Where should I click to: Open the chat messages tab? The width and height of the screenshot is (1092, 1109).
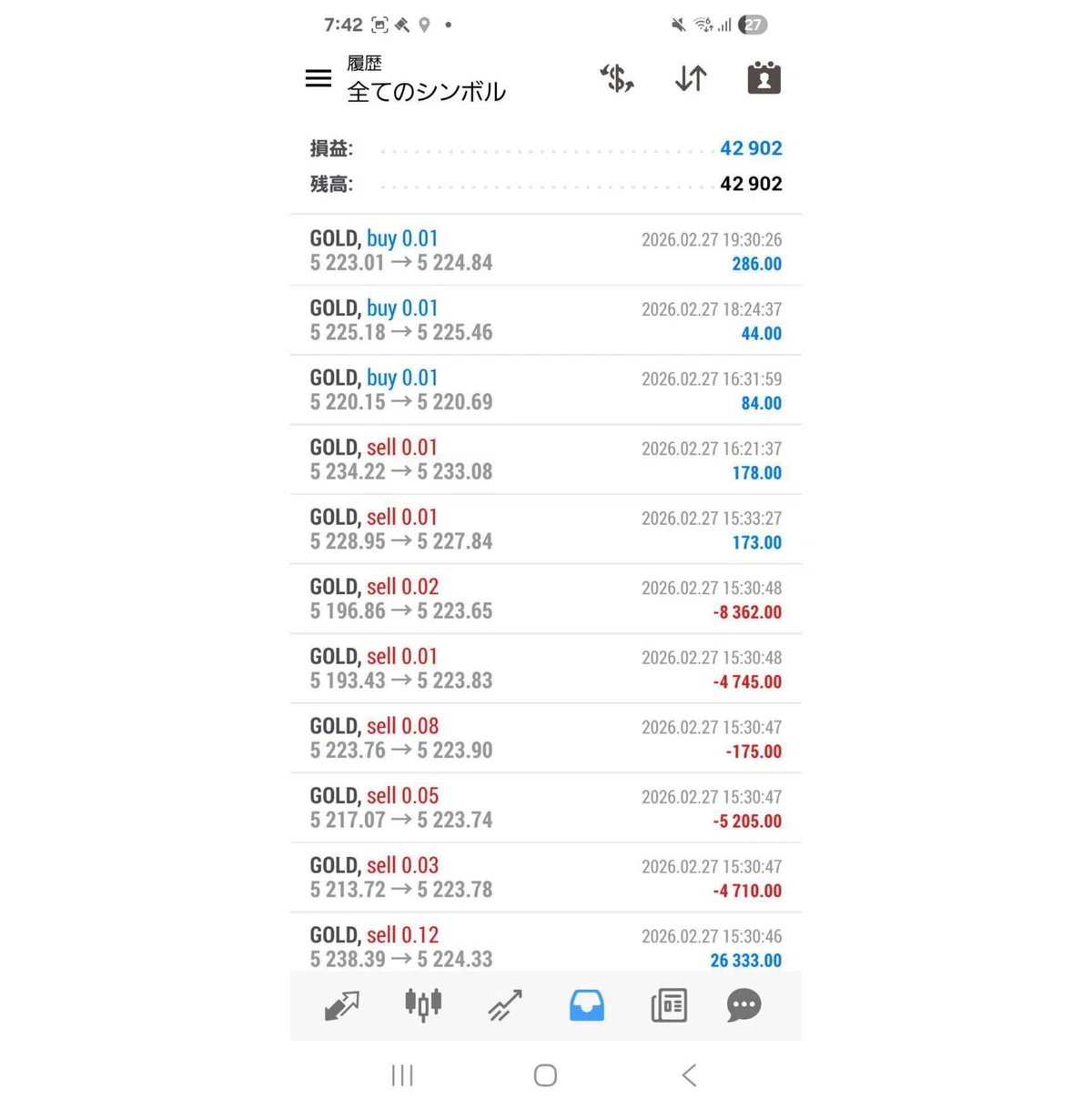[x=743, y=1005]
